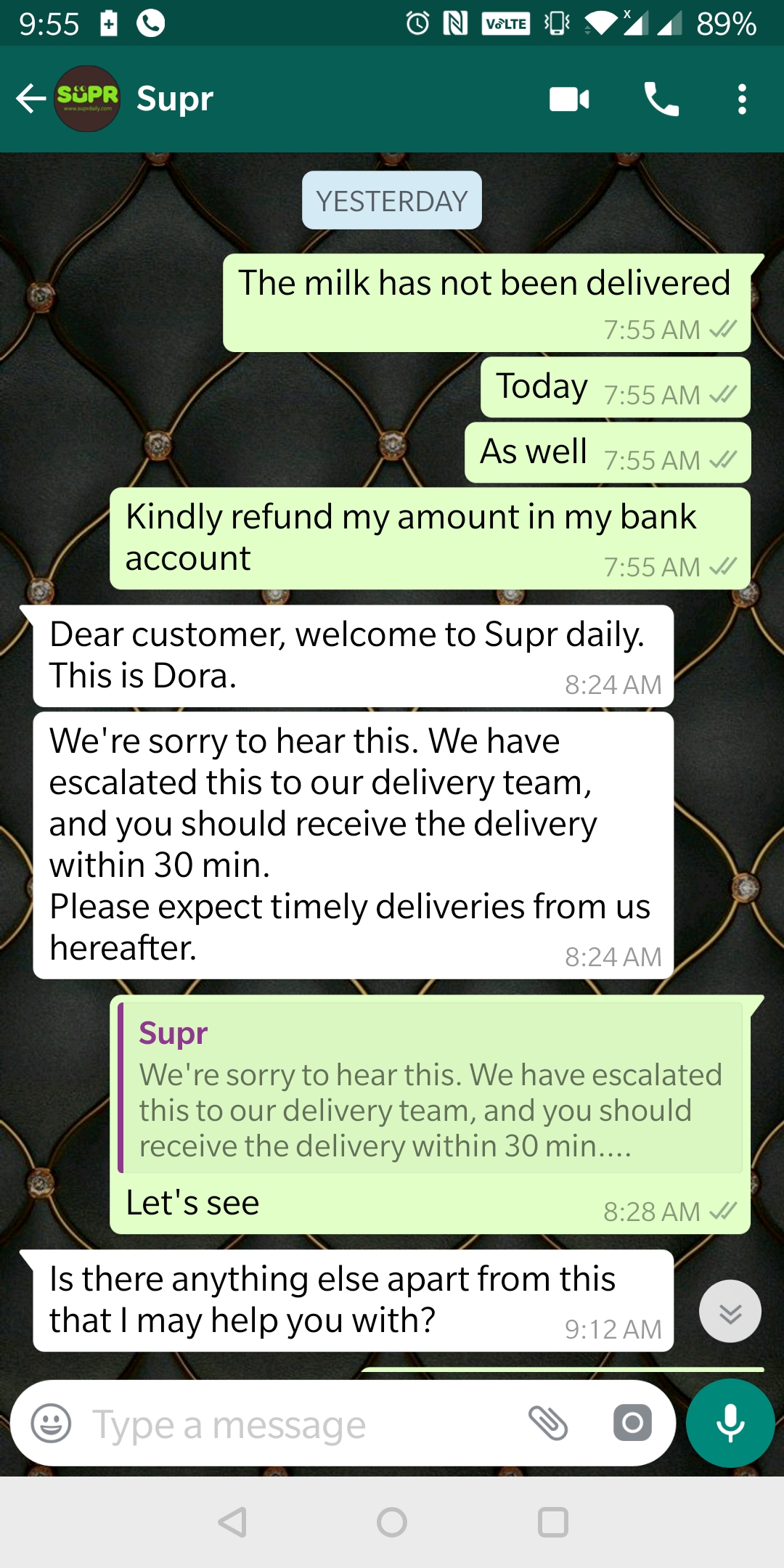
Task: Jump to quoted Supr message in reply
Action: [430, 1087]
